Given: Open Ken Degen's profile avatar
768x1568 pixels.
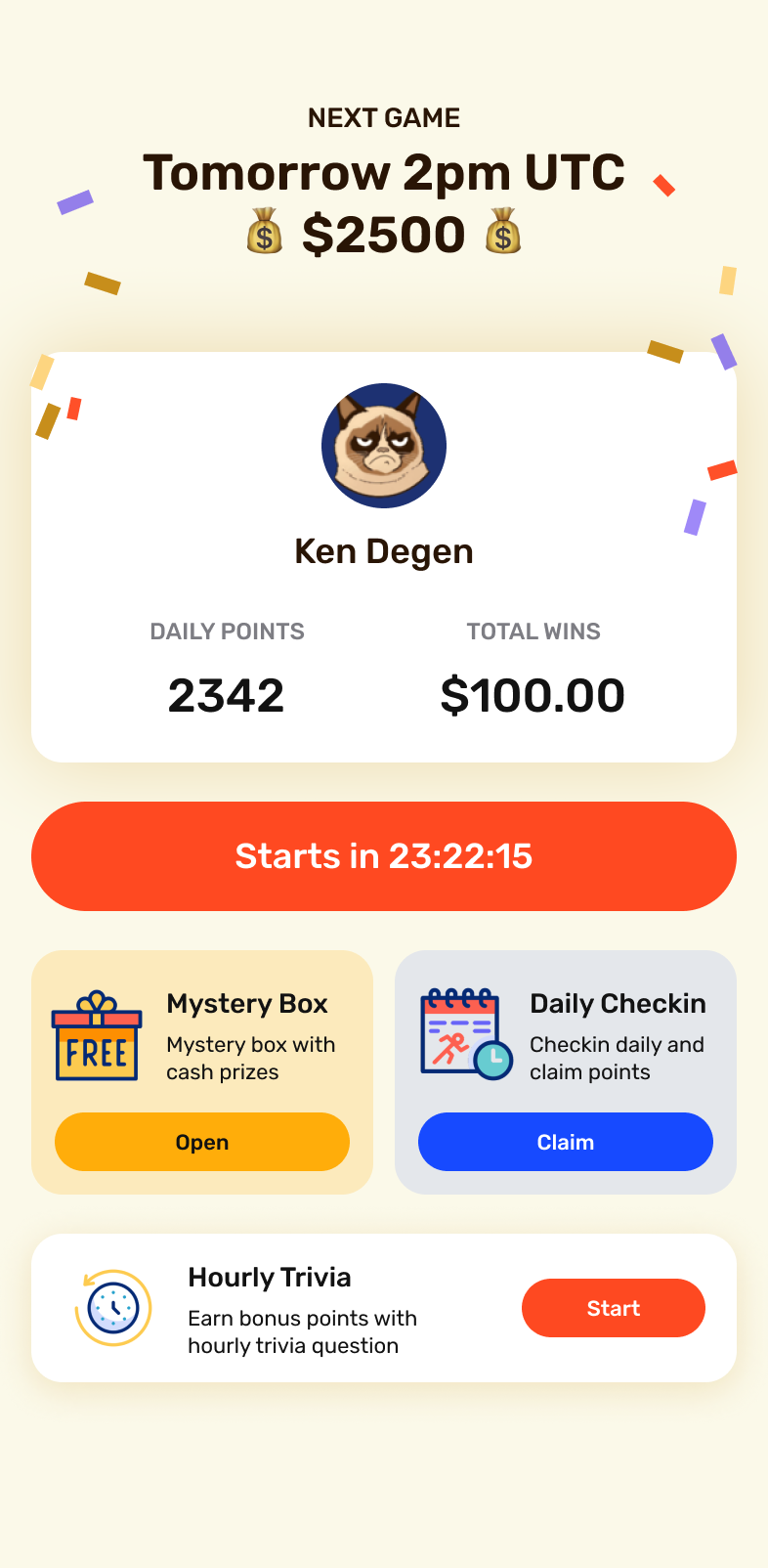Looking at the screenshot, I should coord(384,446).
